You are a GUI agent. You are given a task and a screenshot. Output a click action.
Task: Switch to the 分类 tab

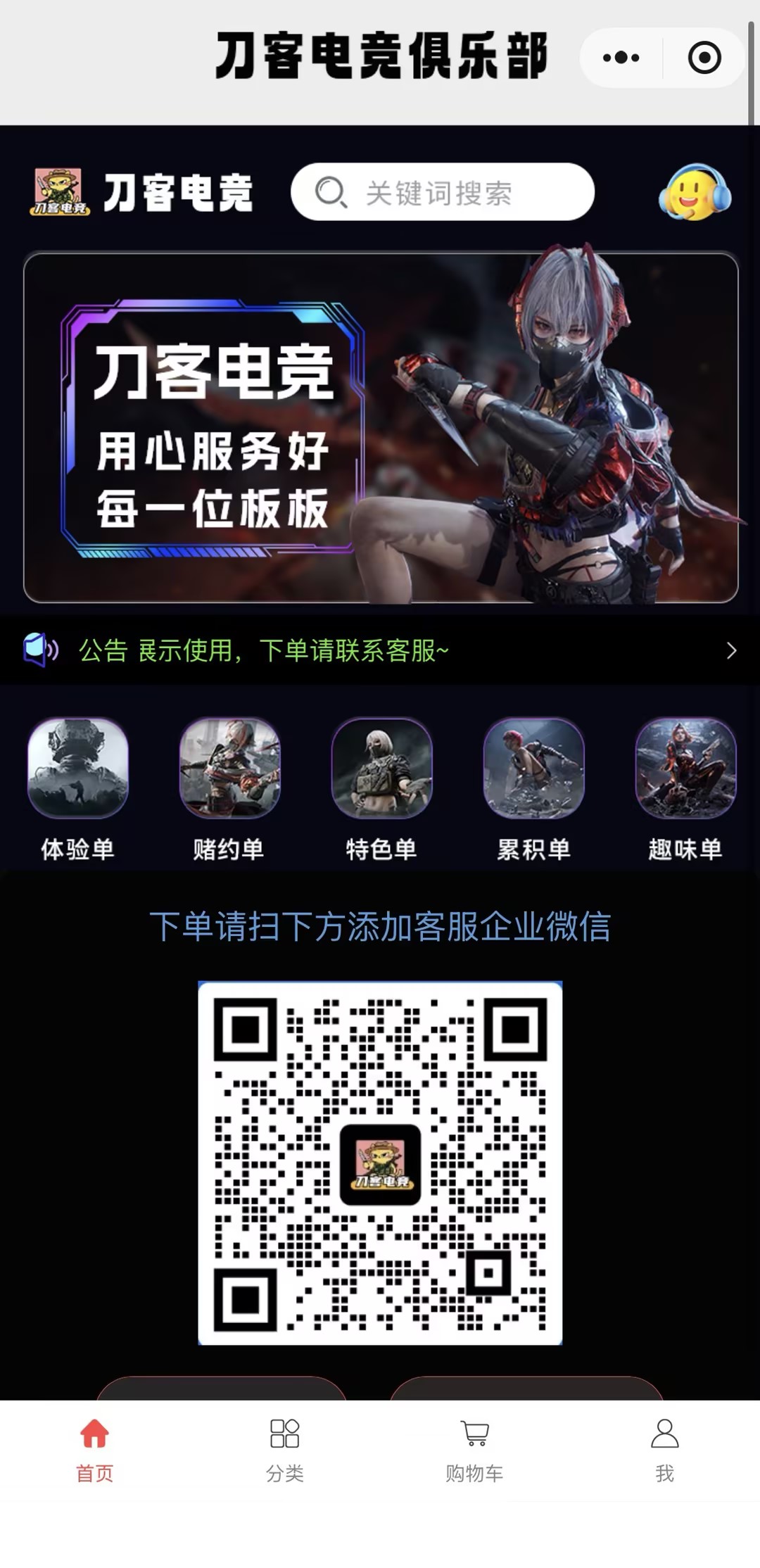tap(285, 1450)
